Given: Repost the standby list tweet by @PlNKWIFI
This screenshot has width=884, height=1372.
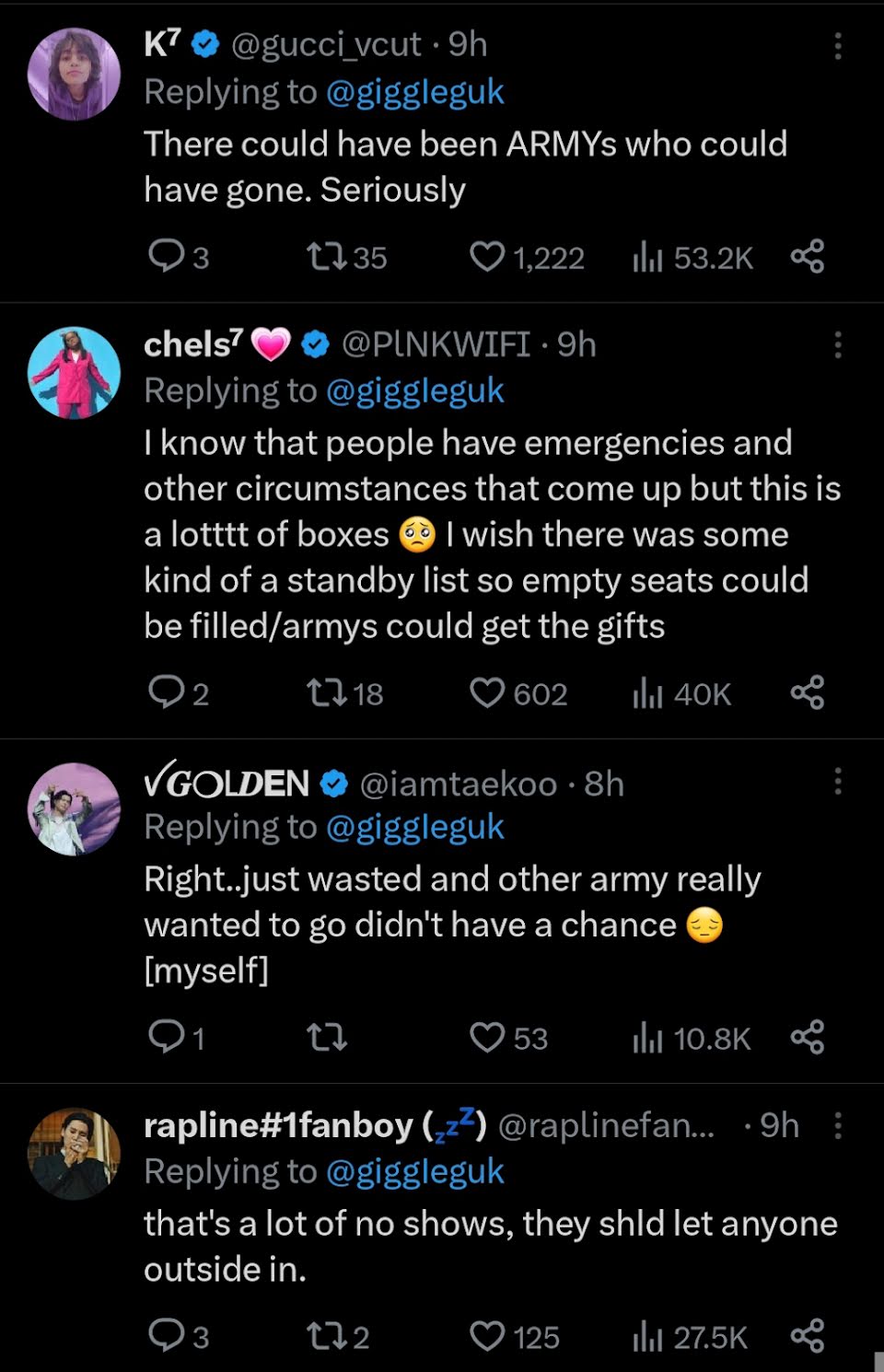Looking at the screenshot, I should (325, 693).
